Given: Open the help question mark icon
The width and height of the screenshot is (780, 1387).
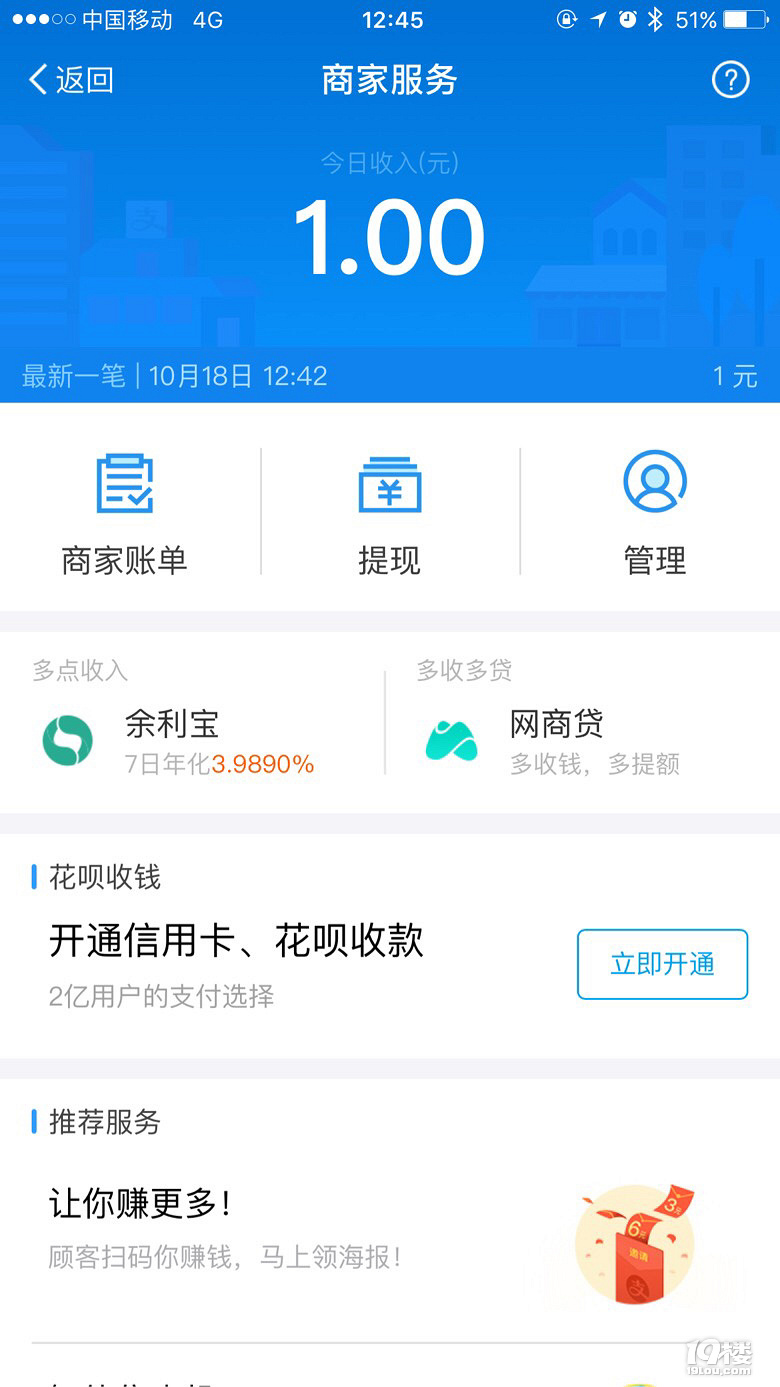Looking at the screenshot, I should 730,80.
